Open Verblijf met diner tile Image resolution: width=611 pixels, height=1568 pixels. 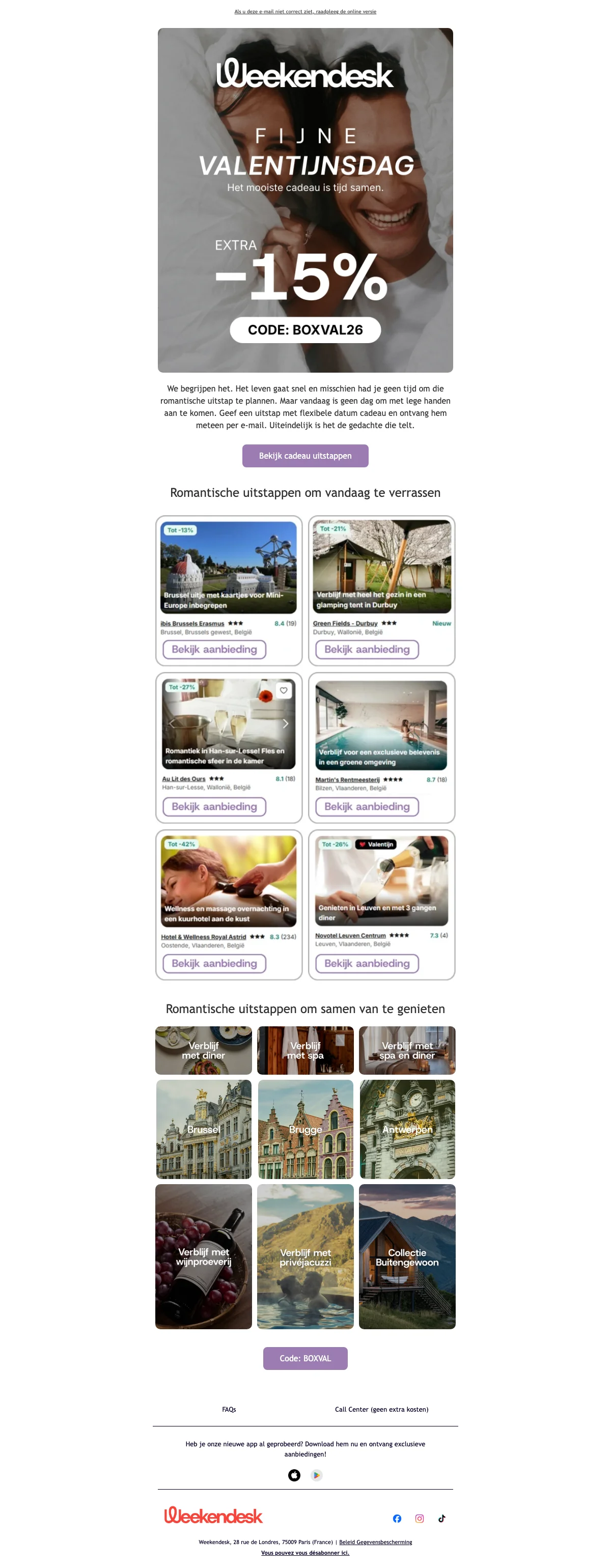click(203, 1050)
